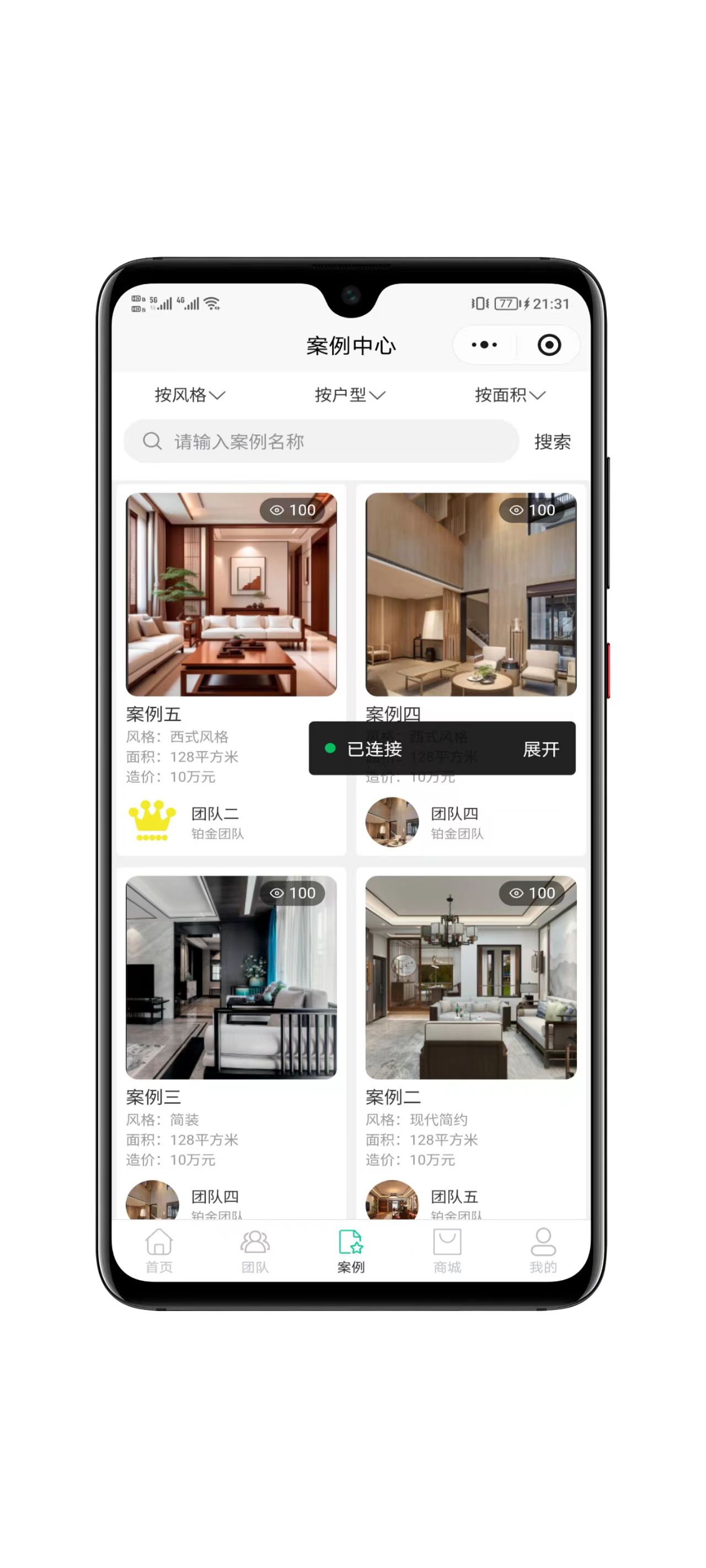Switch to the 团队 tab
Image resolution: width=706 pixels, height=1568 pixels.
(255, 1251)
